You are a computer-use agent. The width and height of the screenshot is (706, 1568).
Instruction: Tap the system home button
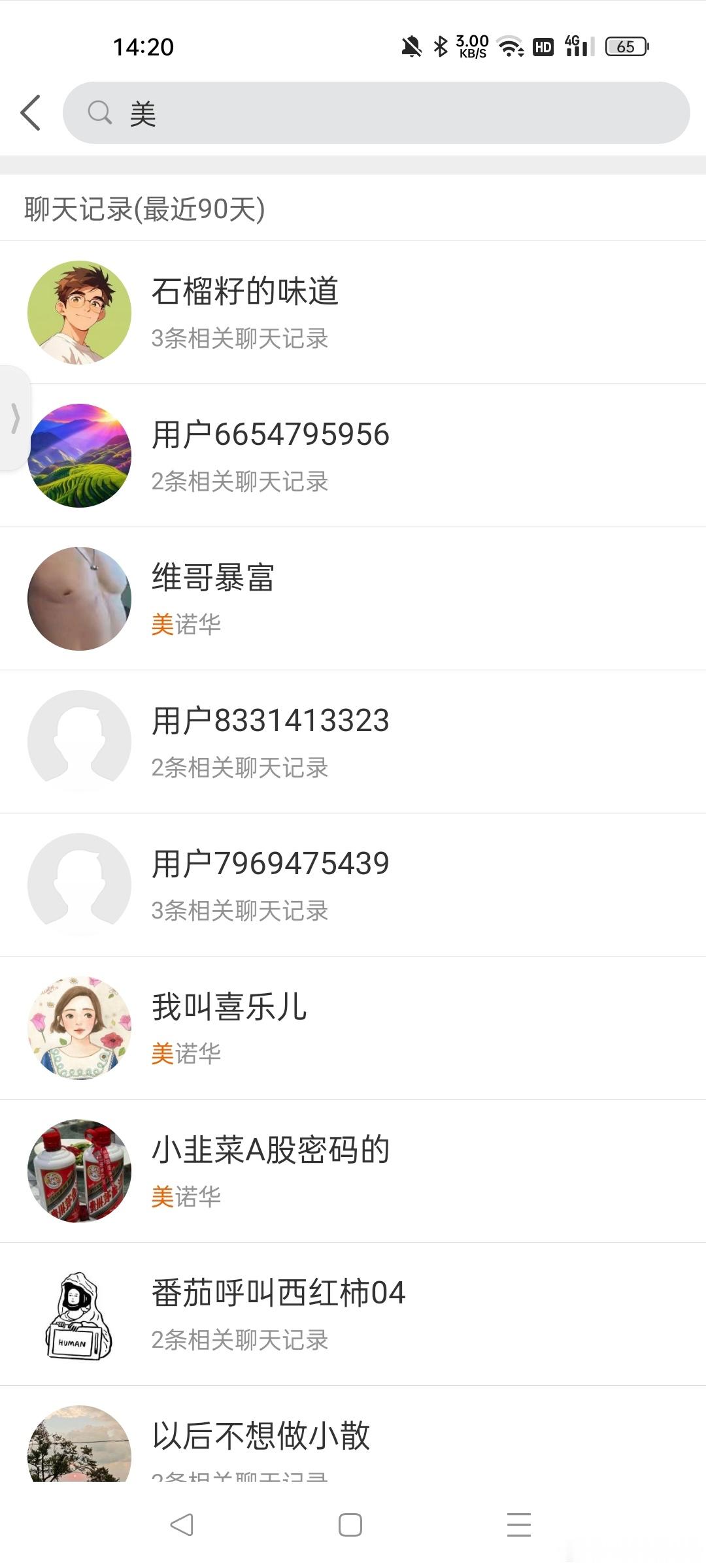tap(350, 1525)
